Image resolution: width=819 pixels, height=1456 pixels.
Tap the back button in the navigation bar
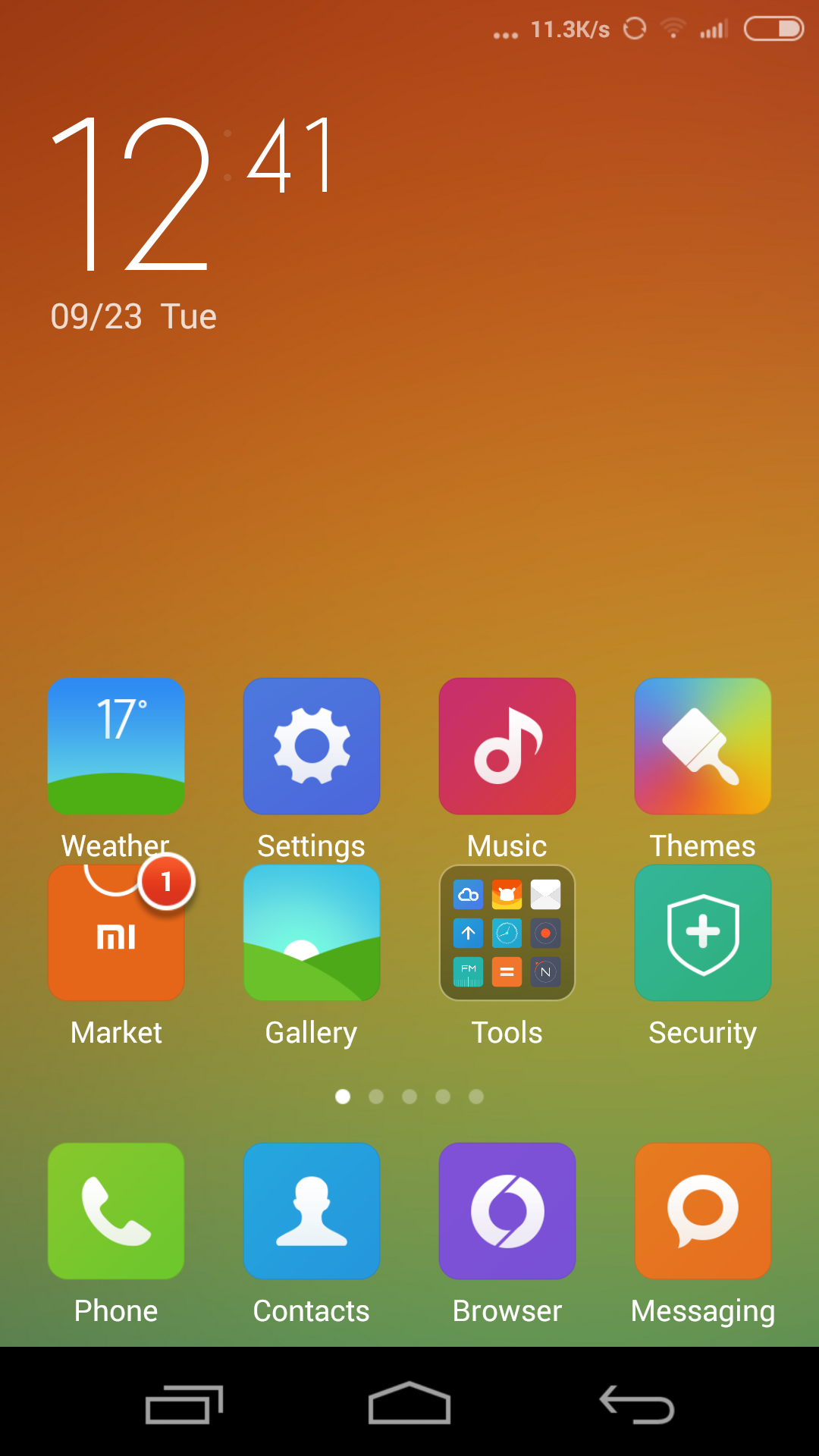(x=637, y=1404)
